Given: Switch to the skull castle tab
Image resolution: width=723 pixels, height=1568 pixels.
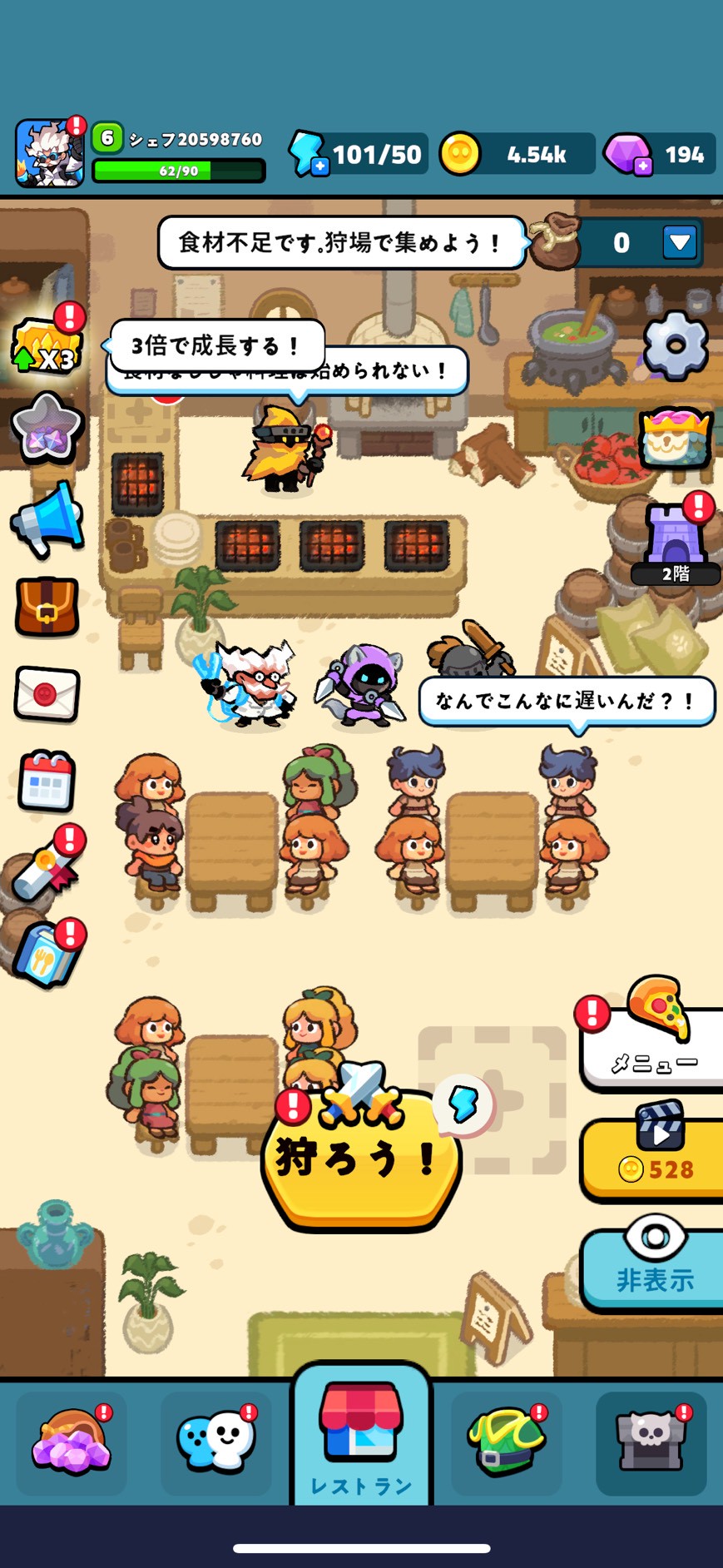Looking at the screenshot, I should pyautogui.click(x=651, y=1442).
